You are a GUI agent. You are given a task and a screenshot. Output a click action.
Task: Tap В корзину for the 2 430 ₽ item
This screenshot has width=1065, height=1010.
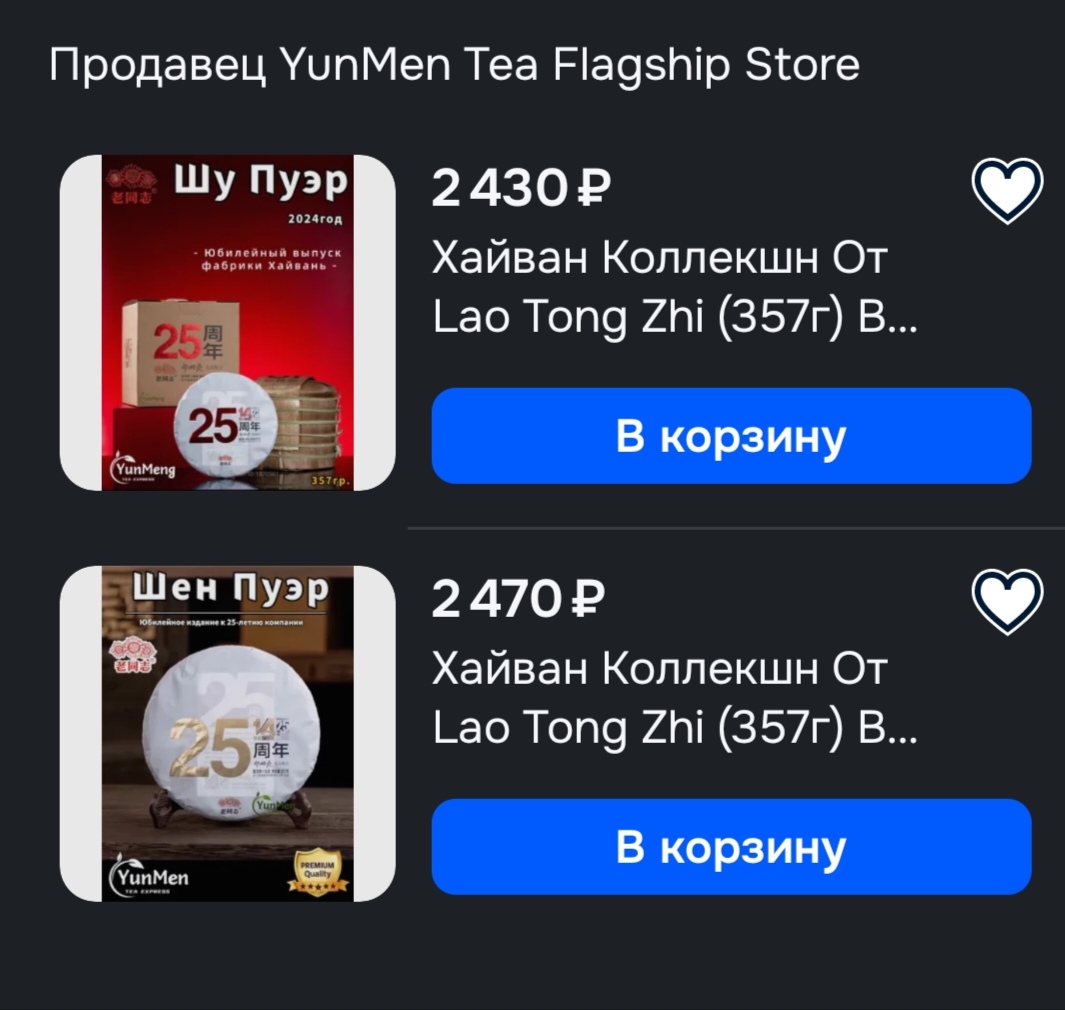pos(731,437)
